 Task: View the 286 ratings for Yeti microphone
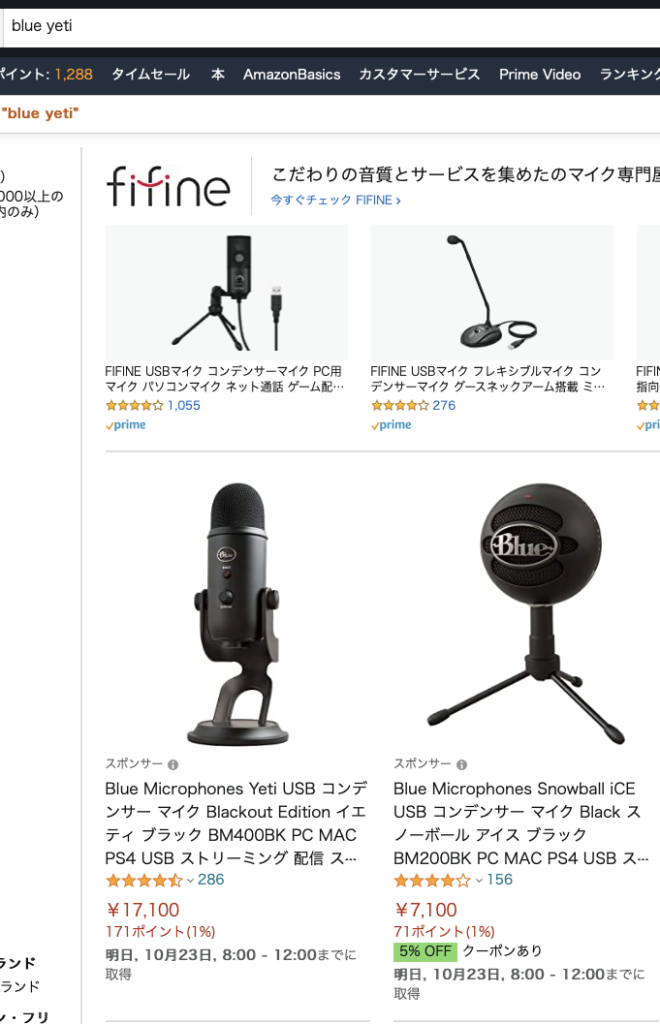pos(211,880)
